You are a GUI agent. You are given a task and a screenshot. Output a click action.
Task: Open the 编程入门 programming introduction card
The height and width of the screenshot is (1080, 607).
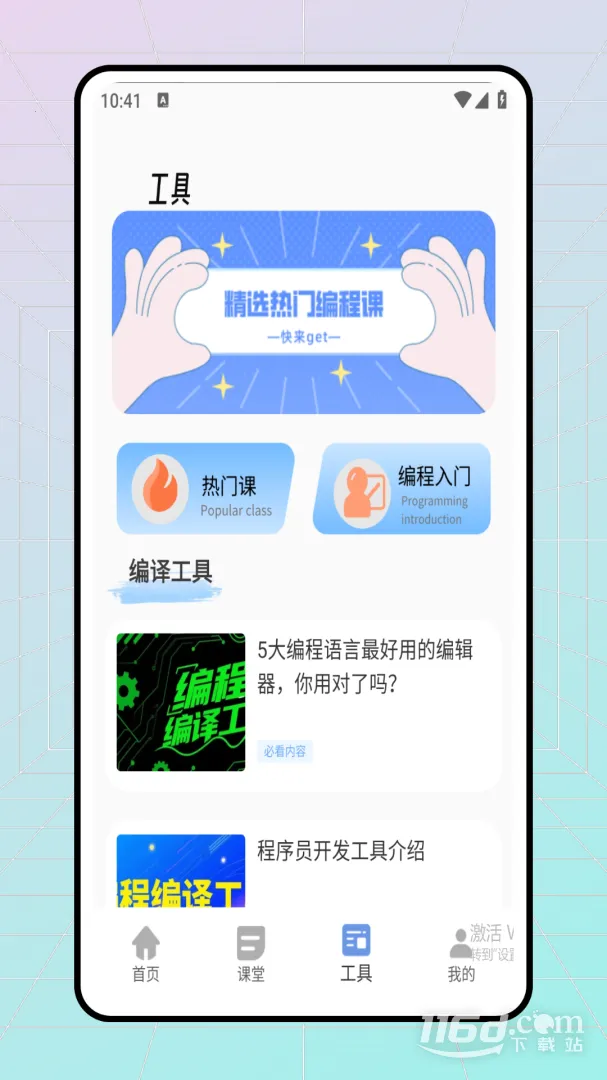(401, 489)
